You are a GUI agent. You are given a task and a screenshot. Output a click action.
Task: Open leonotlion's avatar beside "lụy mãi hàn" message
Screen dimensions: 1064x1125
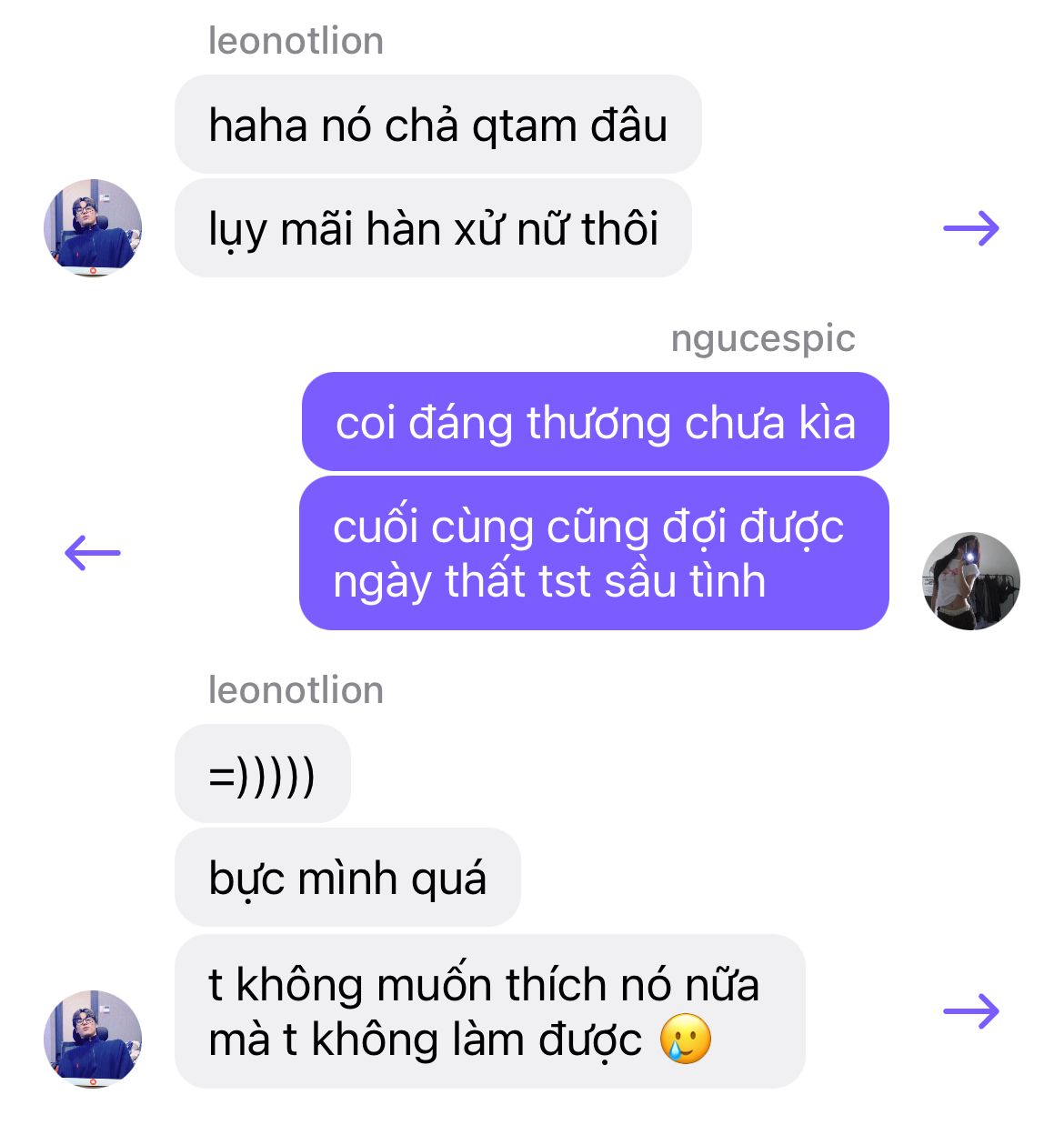pos(93,228)
